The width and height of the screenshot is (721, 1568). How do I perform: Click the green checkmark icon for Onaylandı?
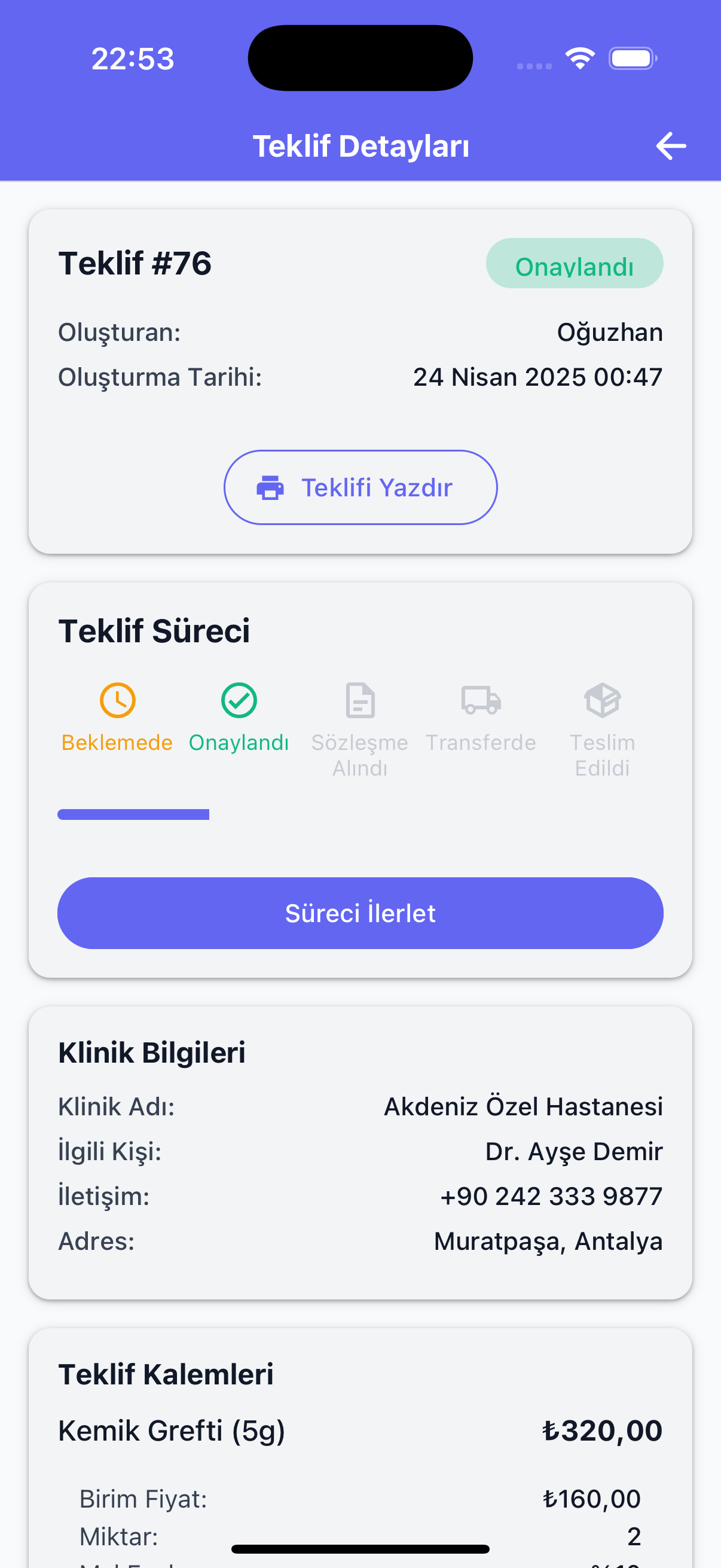239,701
